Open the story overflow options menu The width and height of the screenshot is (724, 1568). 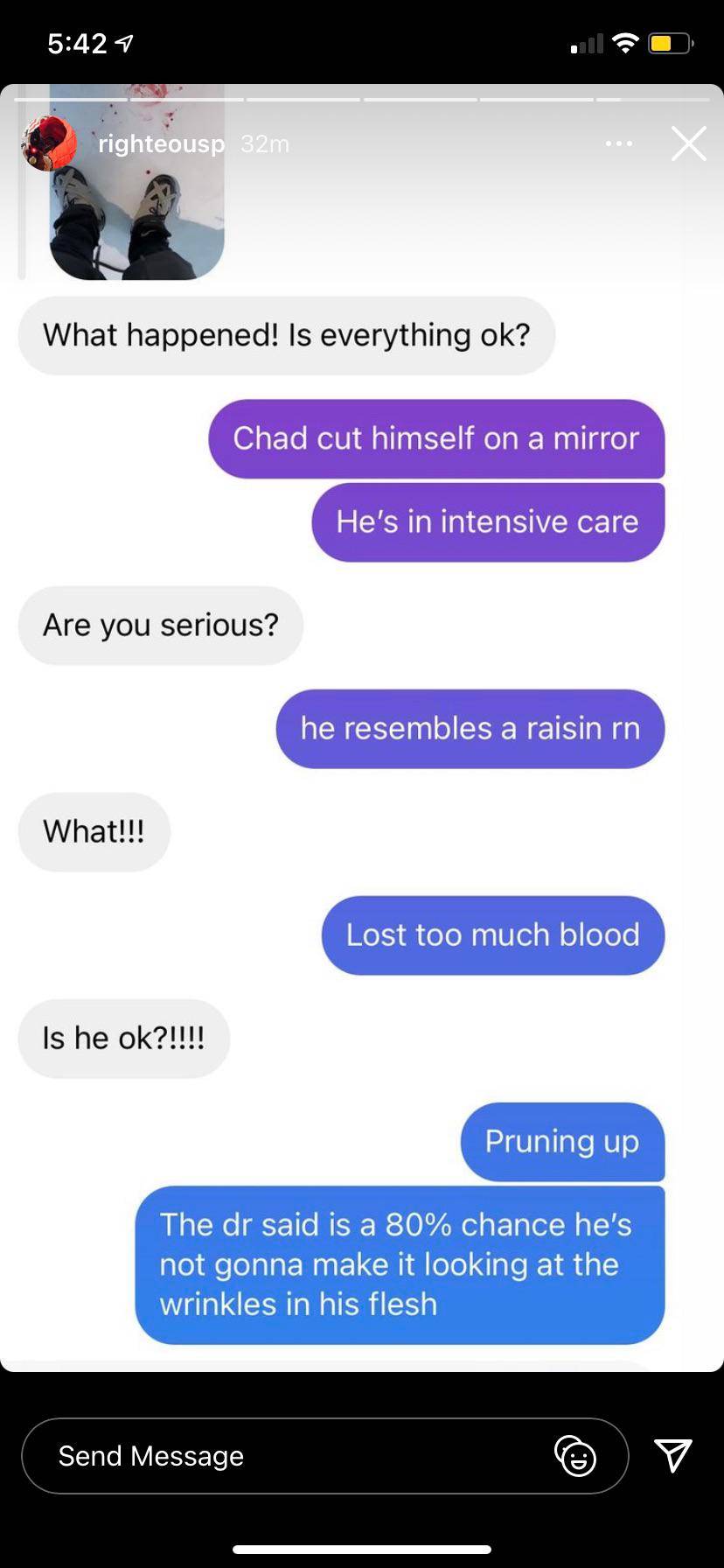click(618, 143)
